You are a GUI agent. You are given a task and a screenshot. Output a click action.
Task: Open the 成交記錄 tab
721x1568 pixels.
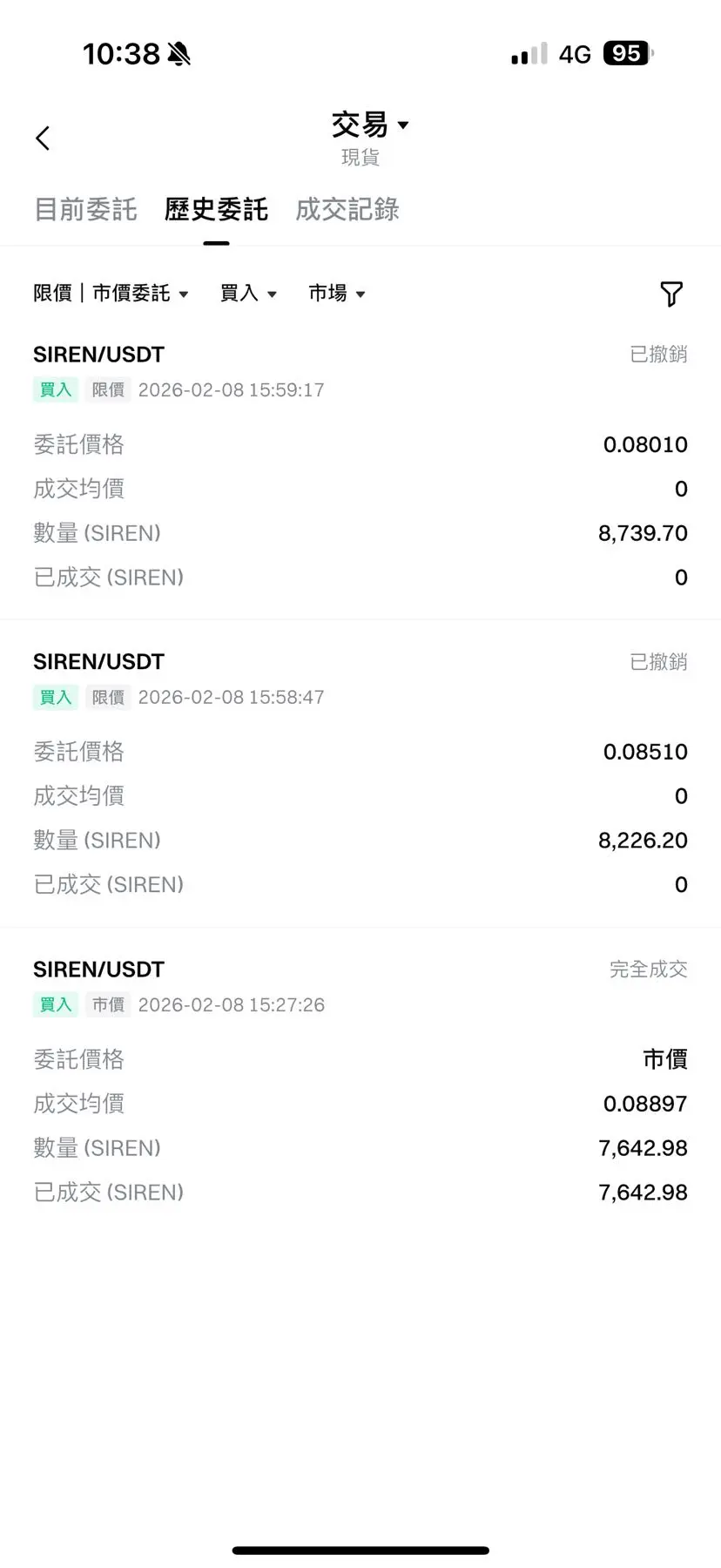pos(347,209)
